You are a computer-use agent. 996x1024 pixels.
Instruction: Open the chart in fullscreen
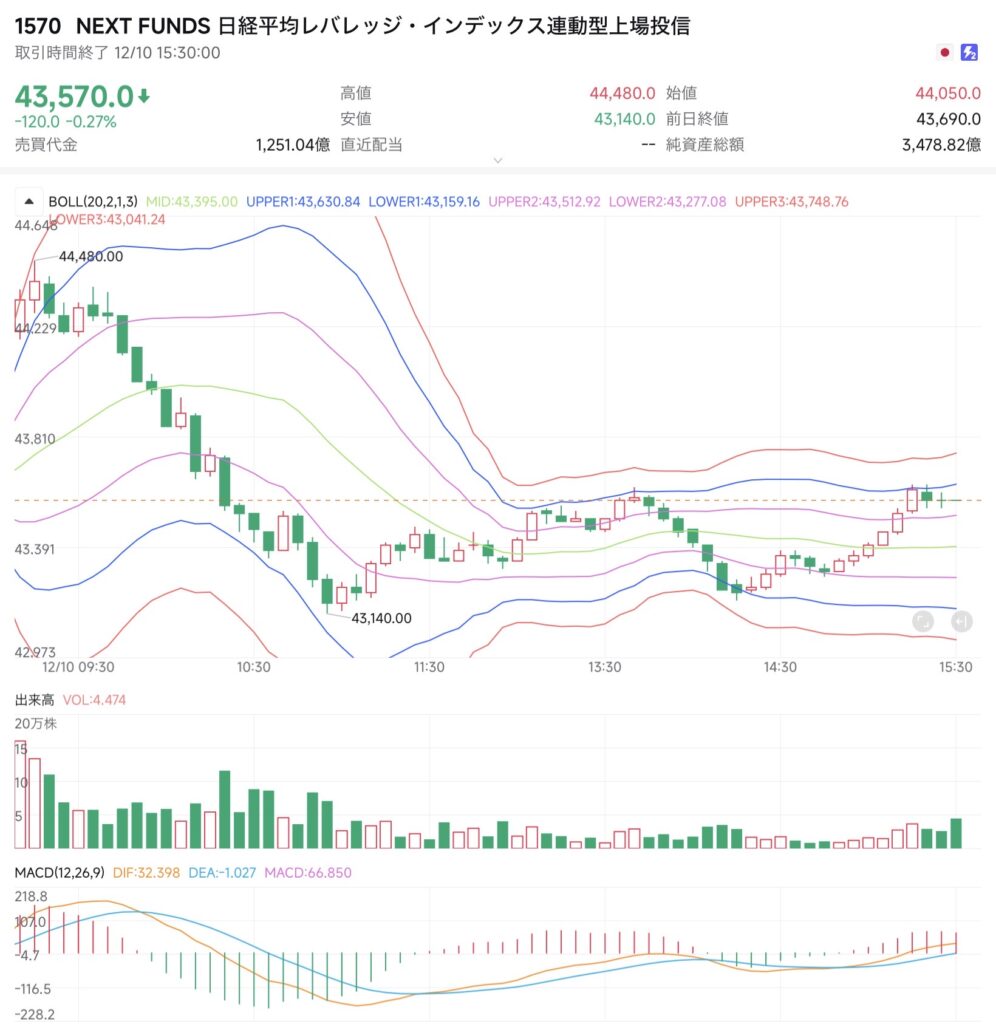(922, 621)
